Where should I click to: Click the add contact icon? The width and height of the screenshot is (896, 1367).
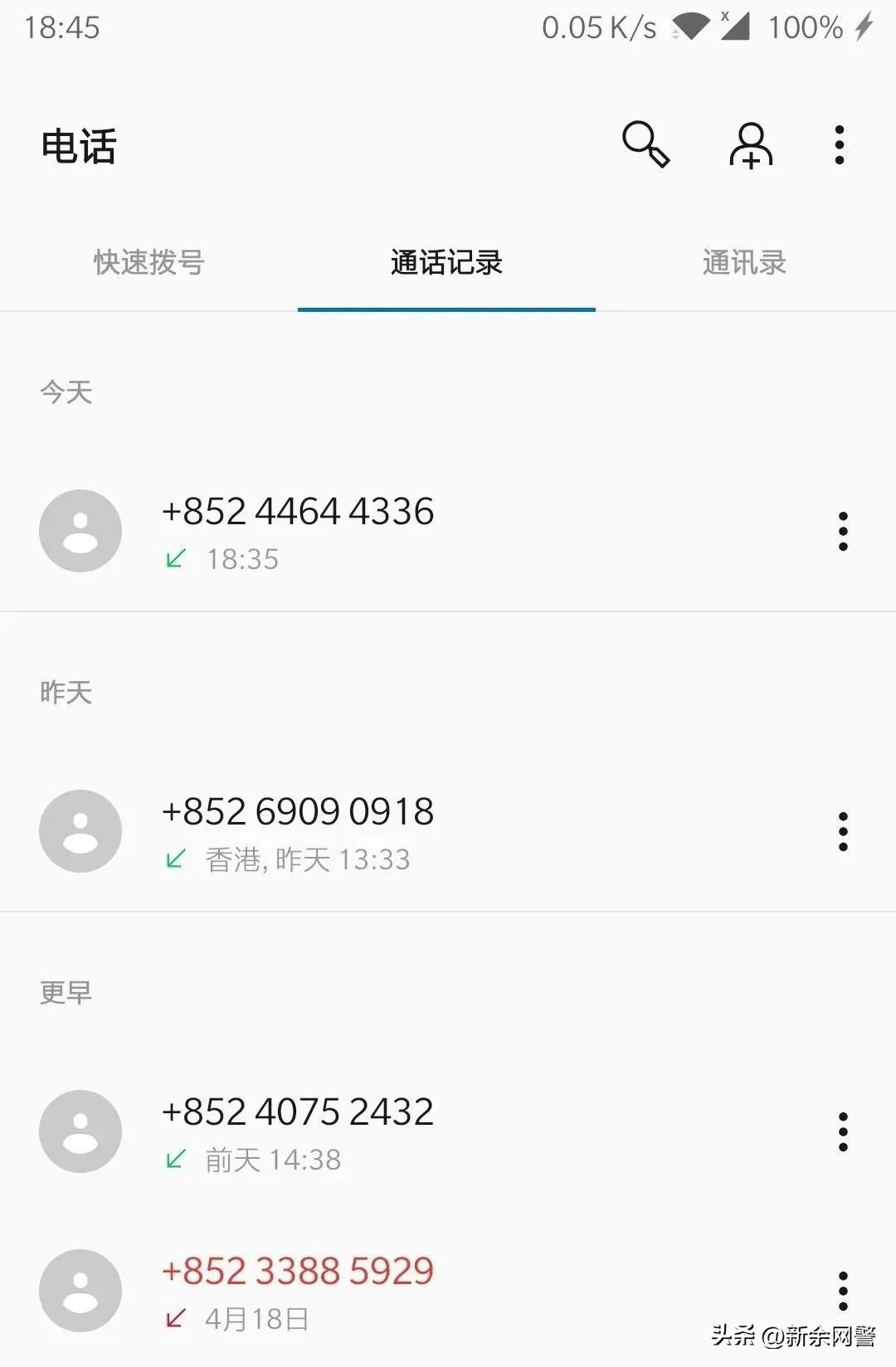(749, 145)
